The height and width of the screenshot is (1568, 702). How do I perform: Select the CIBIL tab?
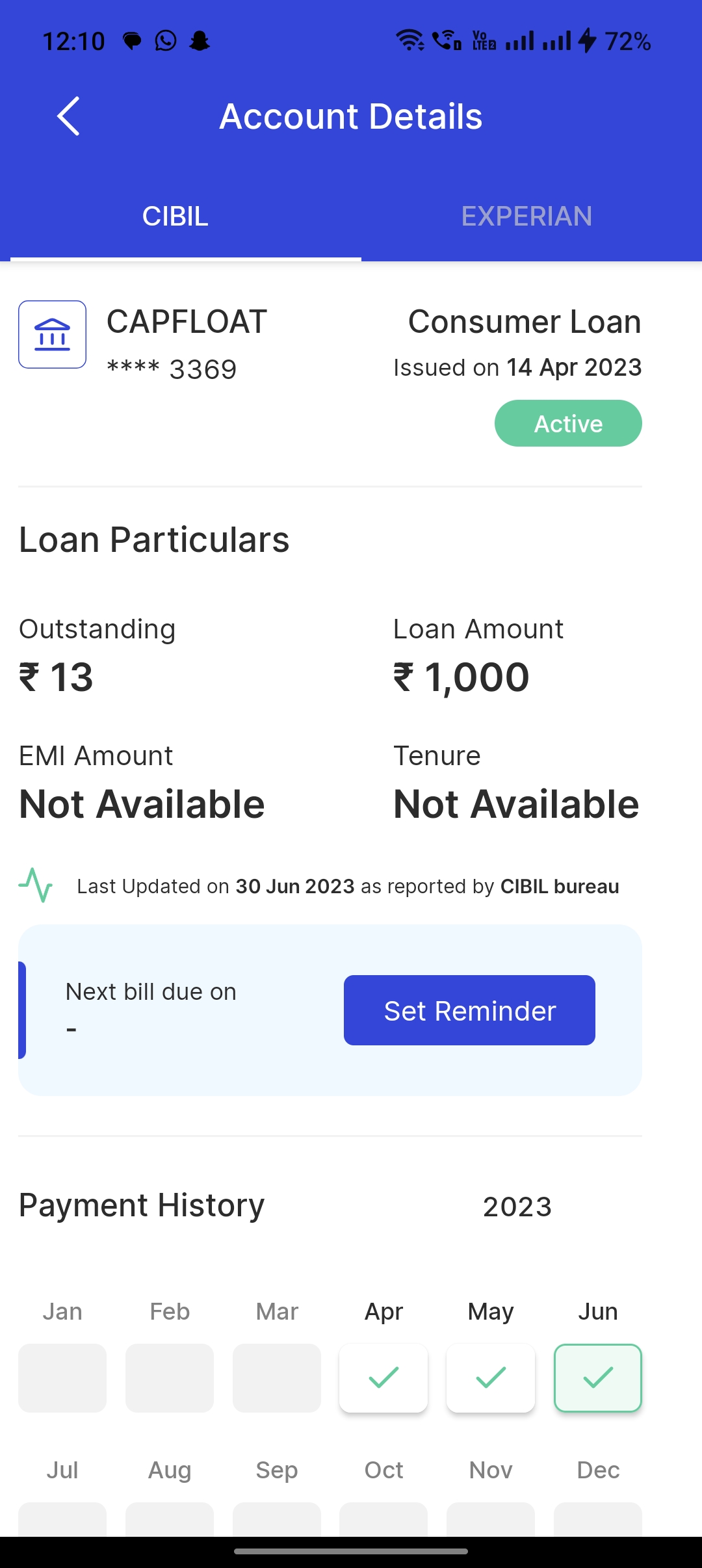coord(175,216)
